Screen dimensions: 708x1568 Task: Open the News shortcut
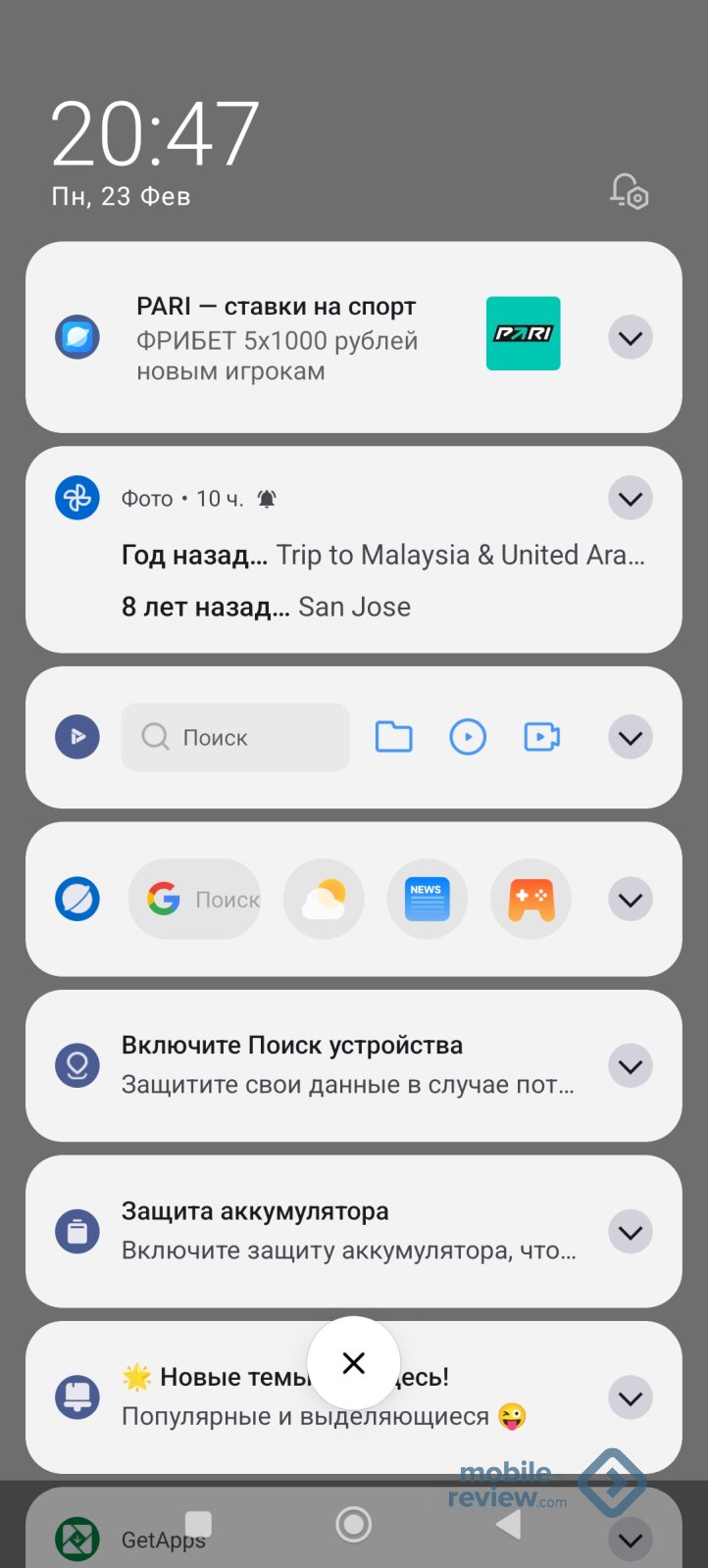coord(427,900)
